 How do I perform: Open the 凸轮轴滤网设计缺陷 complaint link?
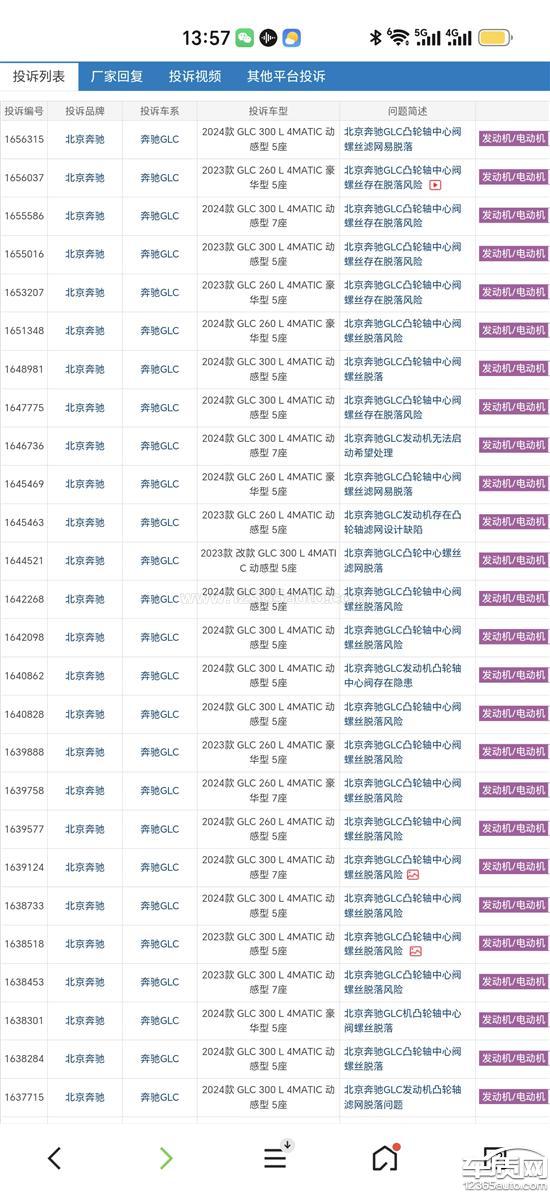coord(402,522)
